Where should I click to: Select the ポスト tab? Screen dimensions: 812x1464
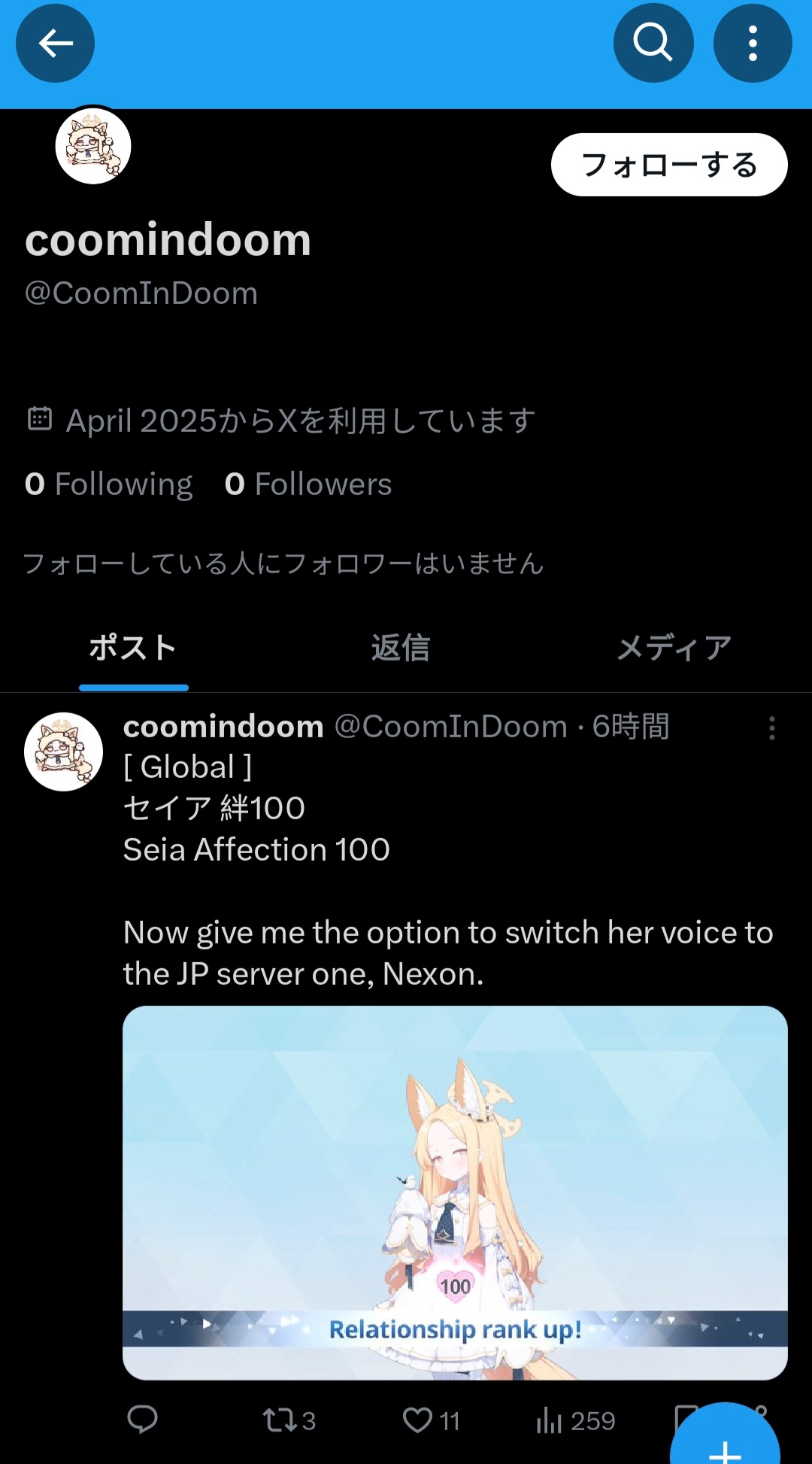[133, 648]
